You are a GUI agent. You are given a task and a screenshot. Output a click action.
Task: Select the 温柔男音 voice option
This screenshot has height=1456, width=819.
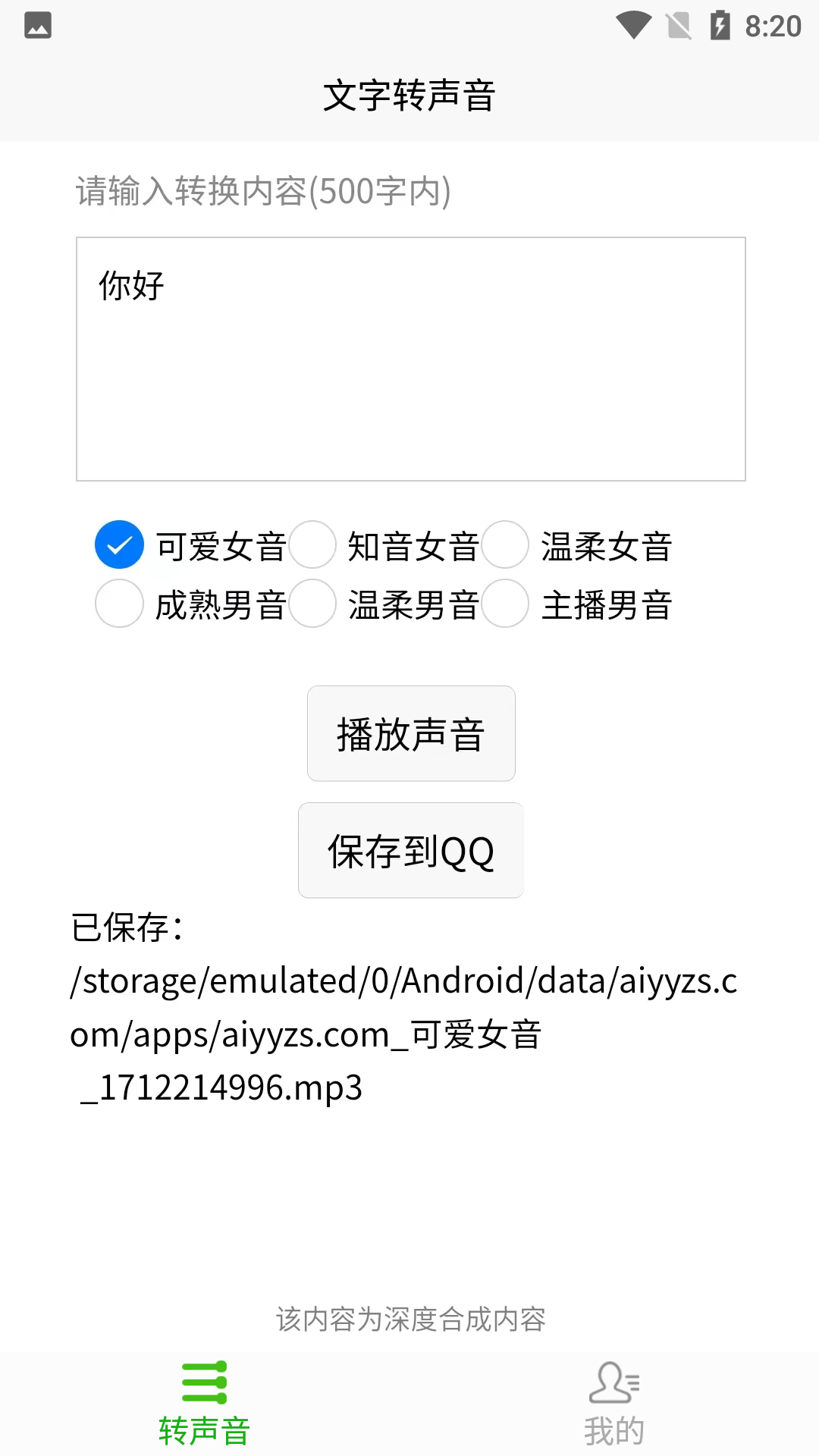[312, 603]
